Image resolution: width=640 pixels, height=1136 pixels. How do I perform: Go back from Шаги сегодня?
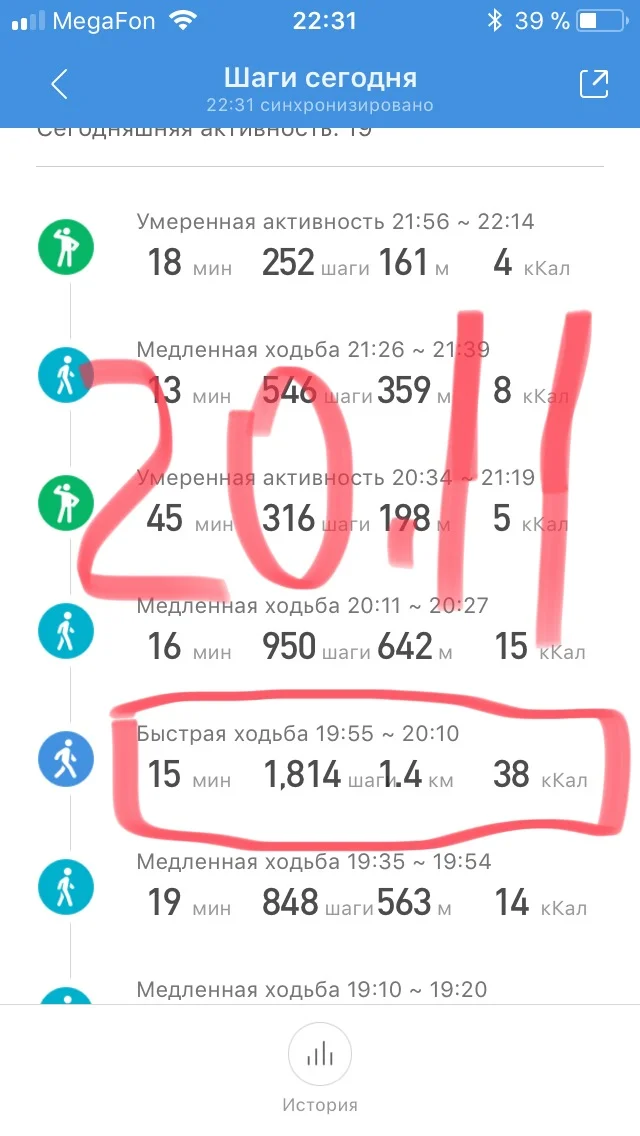[59, 85]
